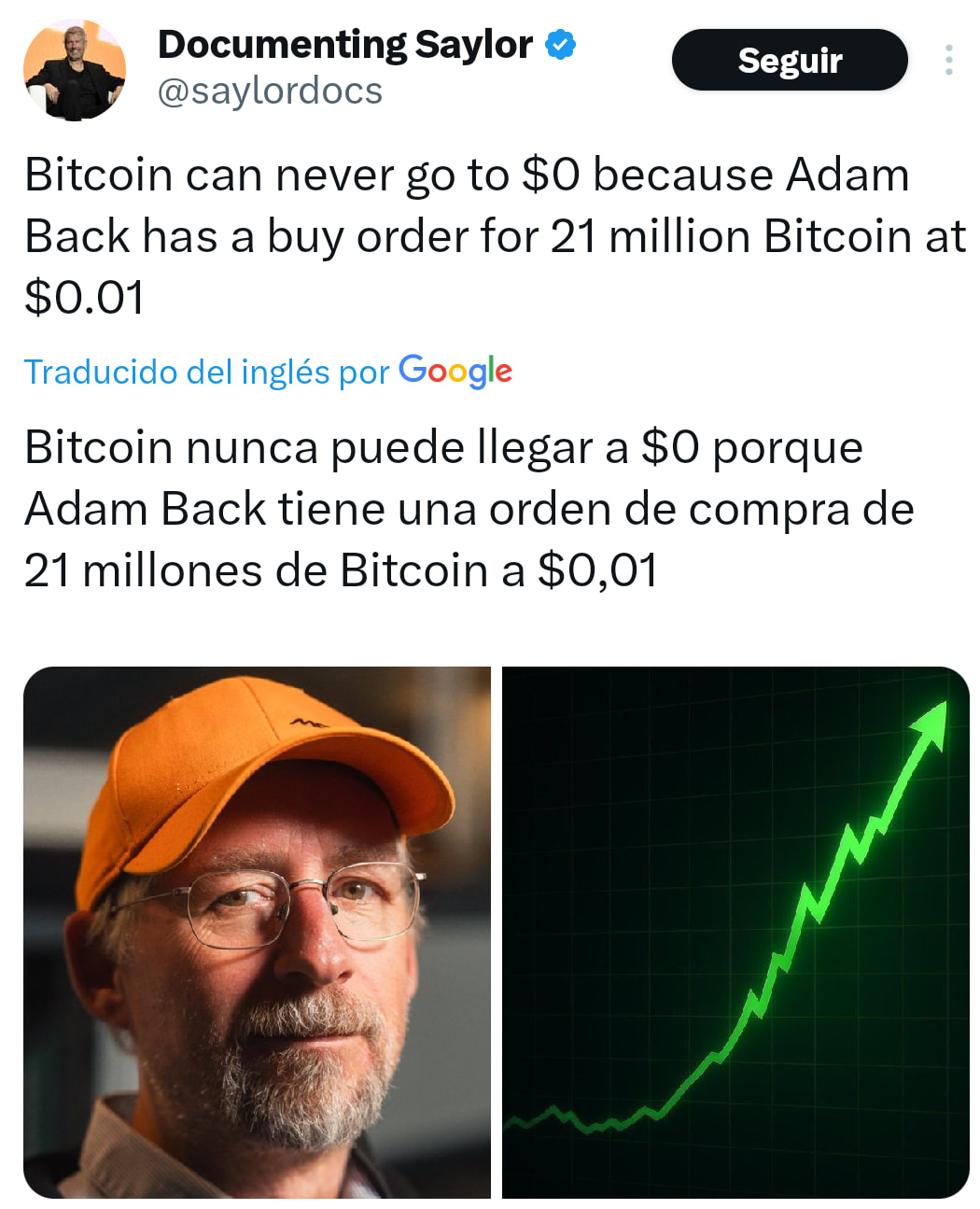Open the photo of man in orange cap

[x=257, y=932]
